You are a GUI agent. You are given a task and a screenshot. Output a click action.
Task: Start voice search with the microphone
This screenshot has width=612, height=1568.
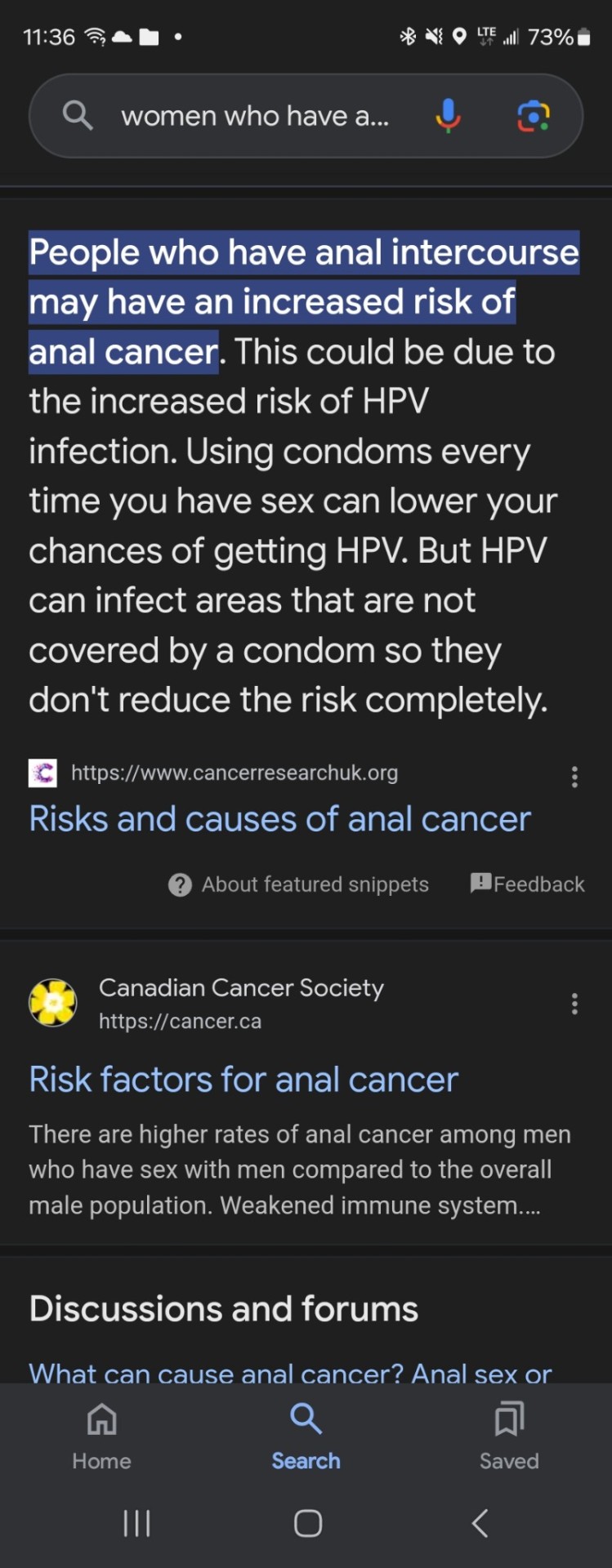click(x=448, y=116)
